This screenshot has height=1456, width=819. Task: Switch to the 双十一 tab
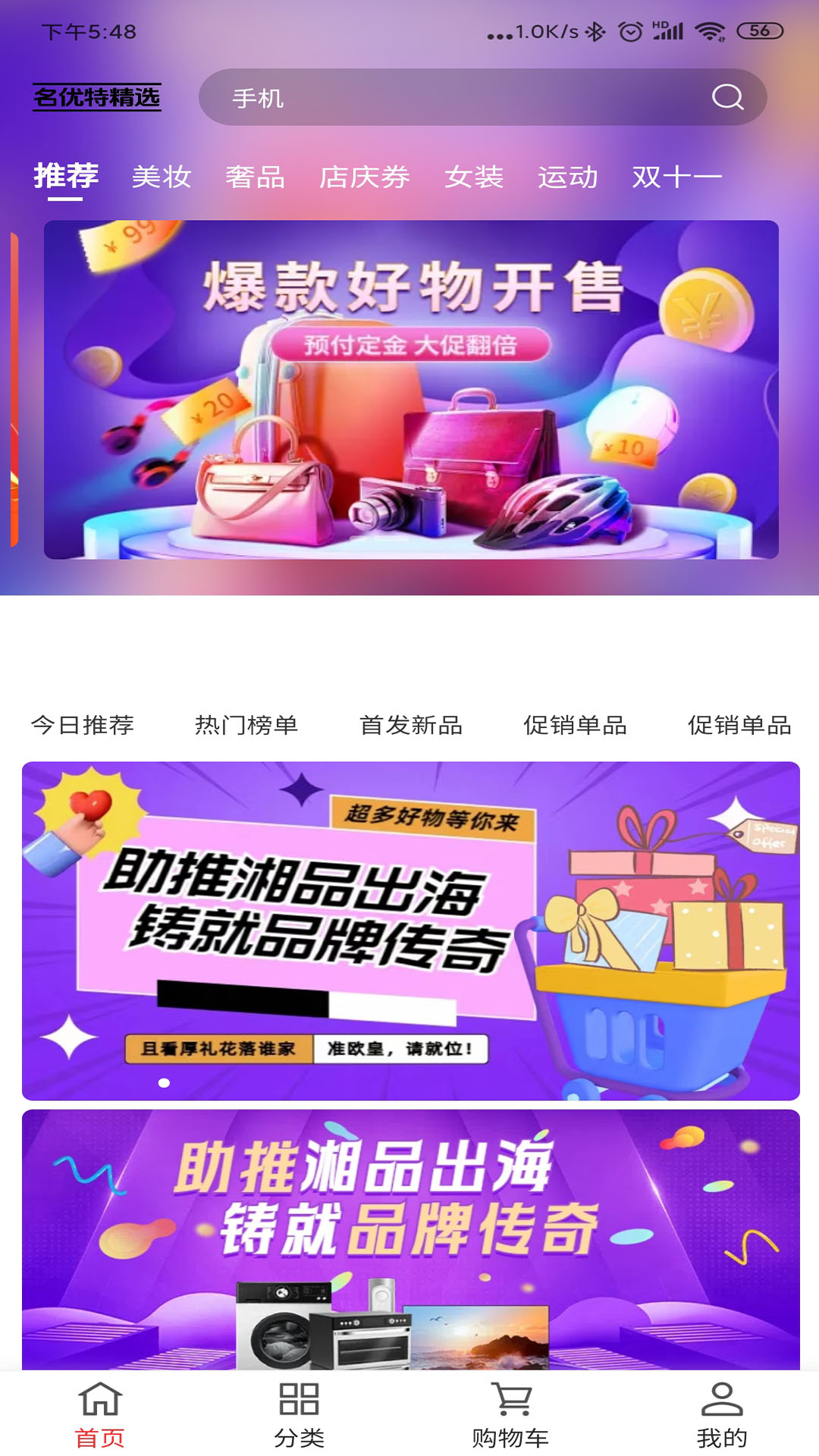(x=676, y=177)
